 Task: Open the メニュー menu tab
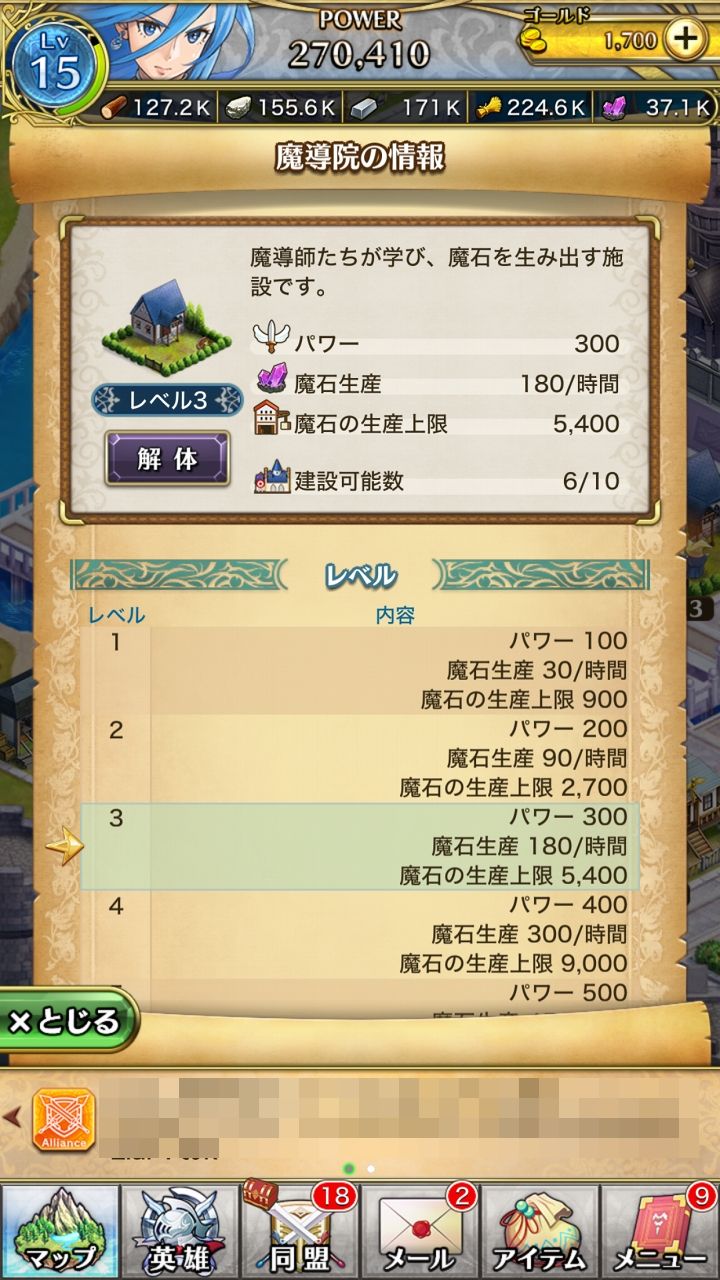(660, 1231)
